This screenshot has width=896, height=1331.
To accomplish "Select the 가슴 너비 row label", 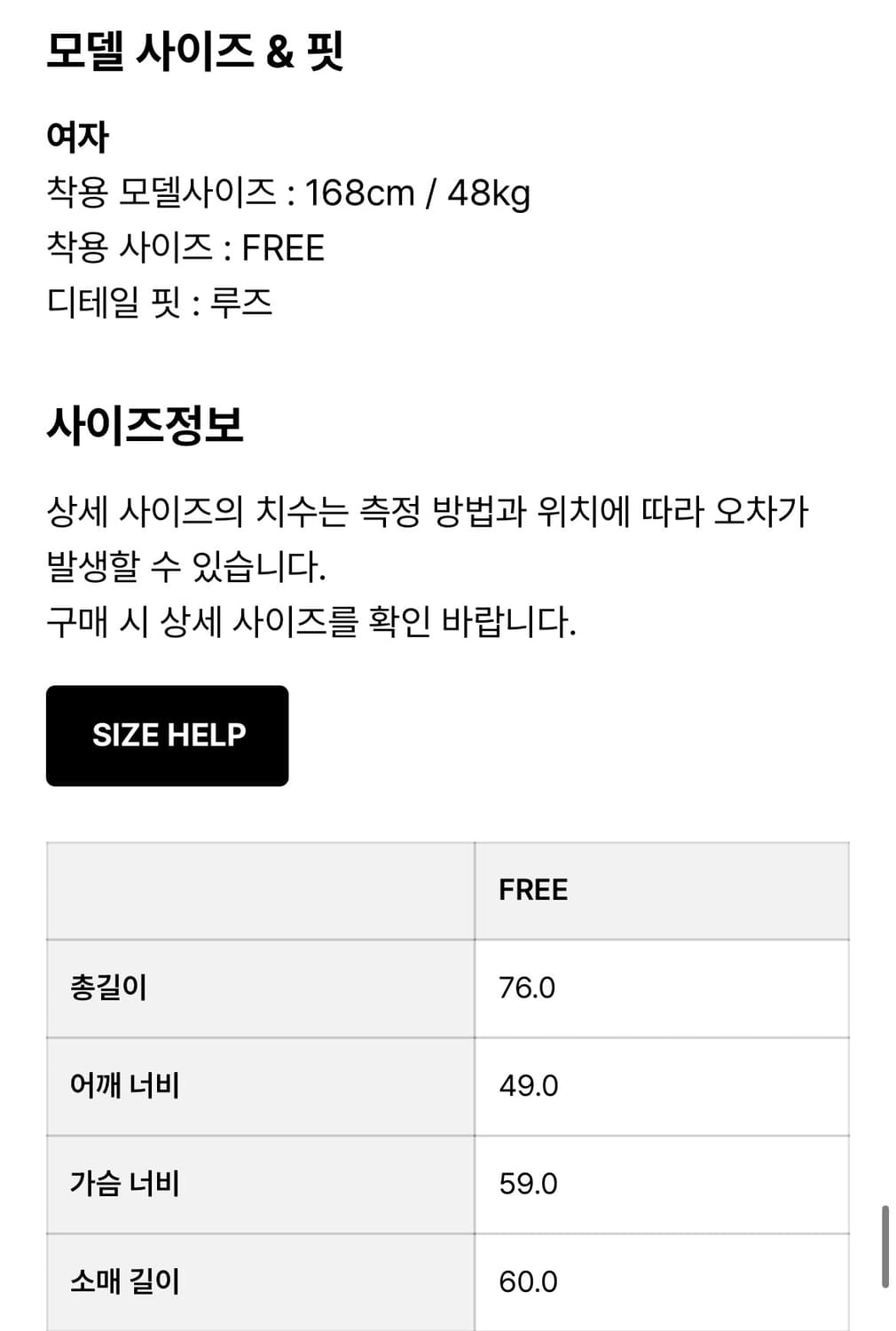I will tap(123, 1182).
